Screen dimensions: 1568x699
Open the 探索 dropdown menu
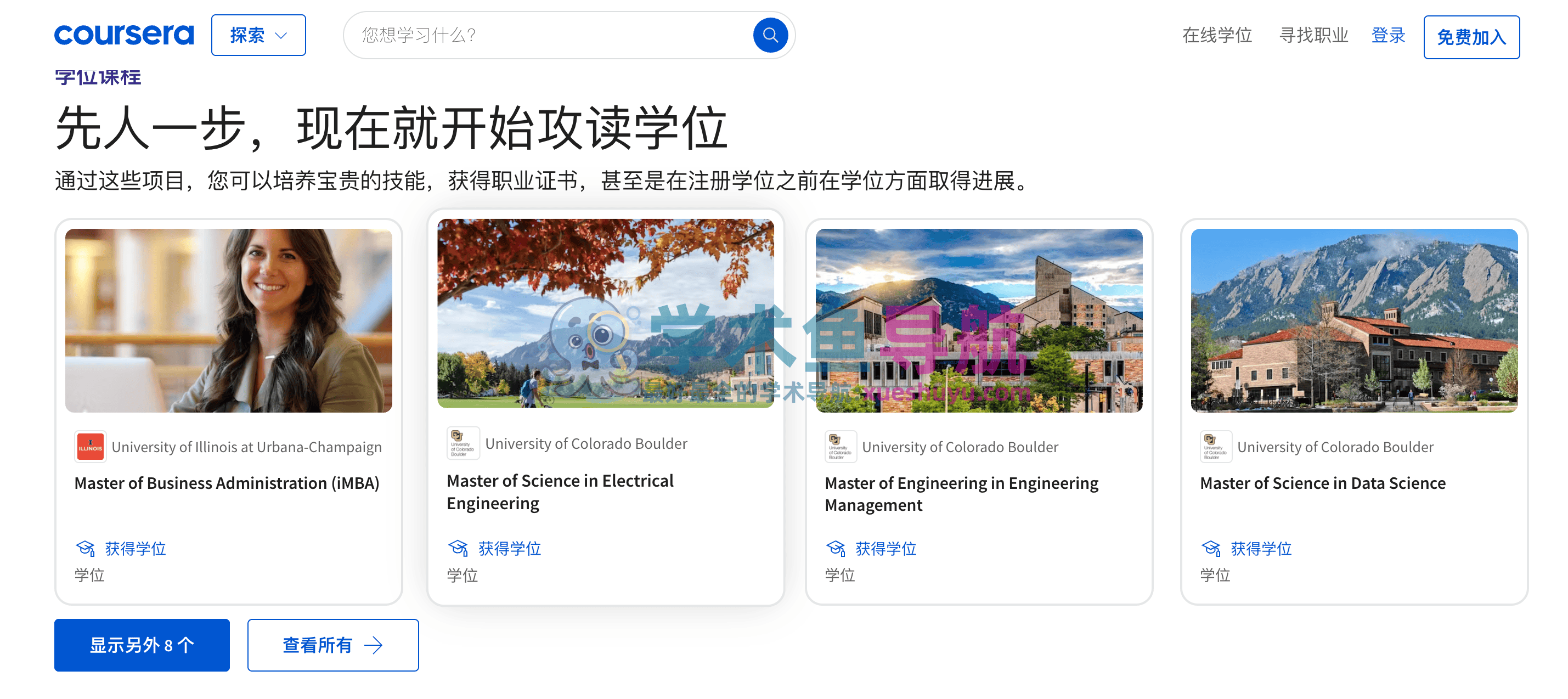(x=258, y=35)
